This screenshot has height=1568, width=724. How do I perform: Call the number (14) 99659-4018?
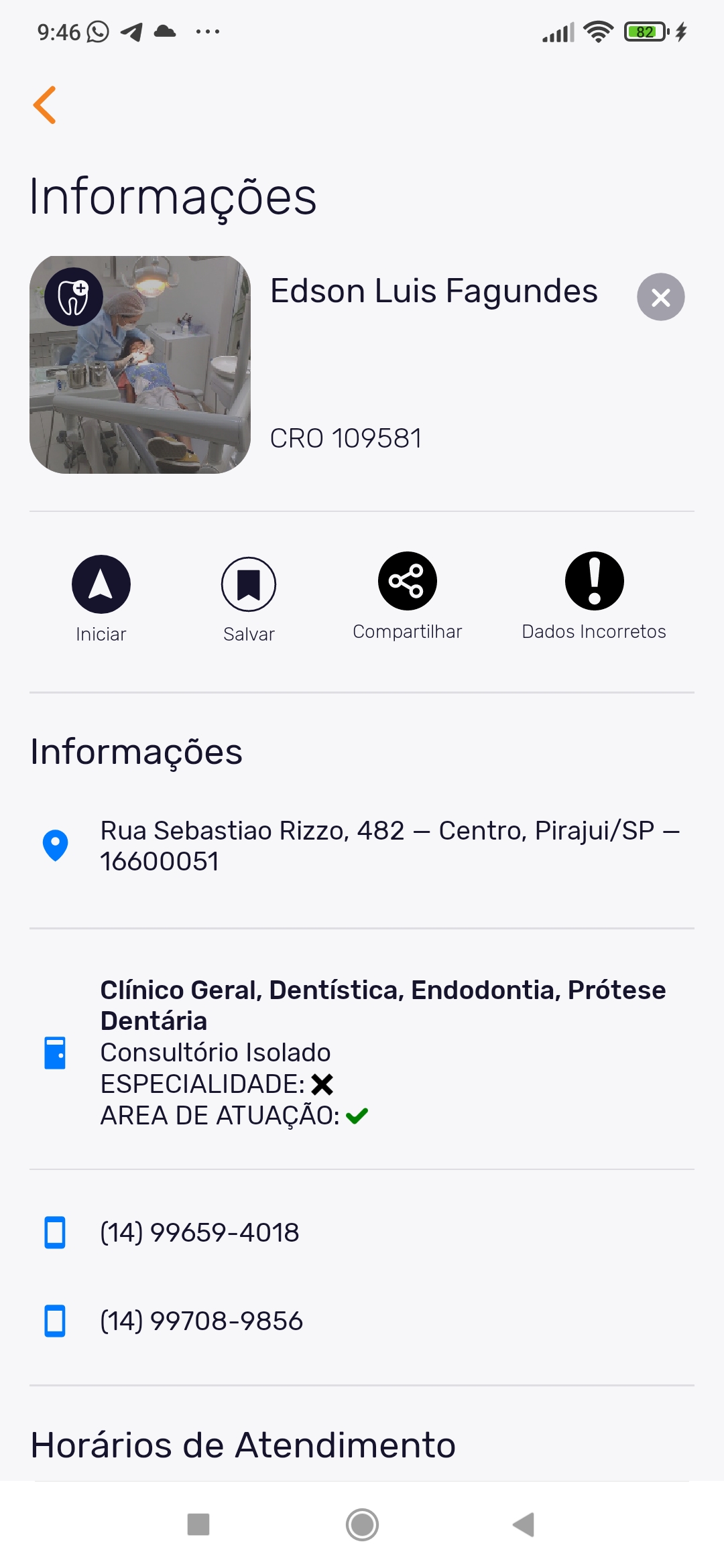[x=199, y=1232]
